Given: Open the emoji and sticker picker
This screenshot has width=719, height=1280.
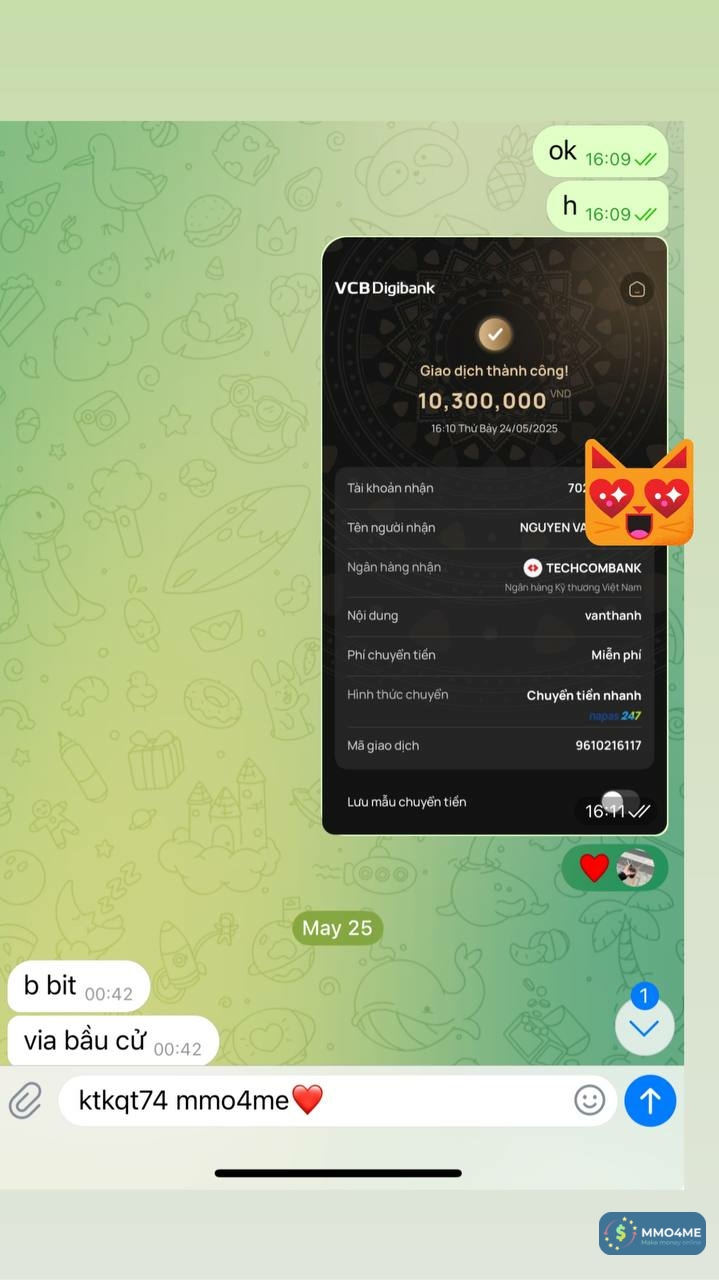Looking at the screenshot, I should tap(590, 1101).
